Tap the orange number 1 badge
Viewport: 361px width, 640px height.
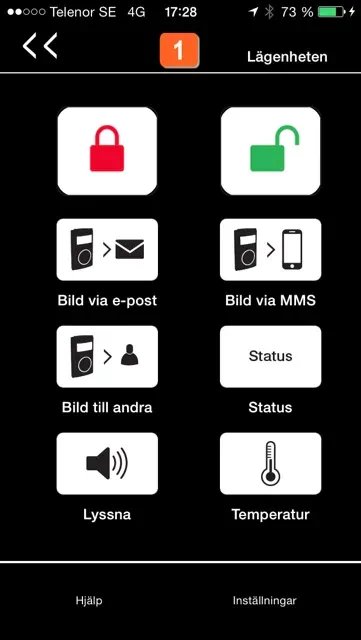[x=179, y=50]
